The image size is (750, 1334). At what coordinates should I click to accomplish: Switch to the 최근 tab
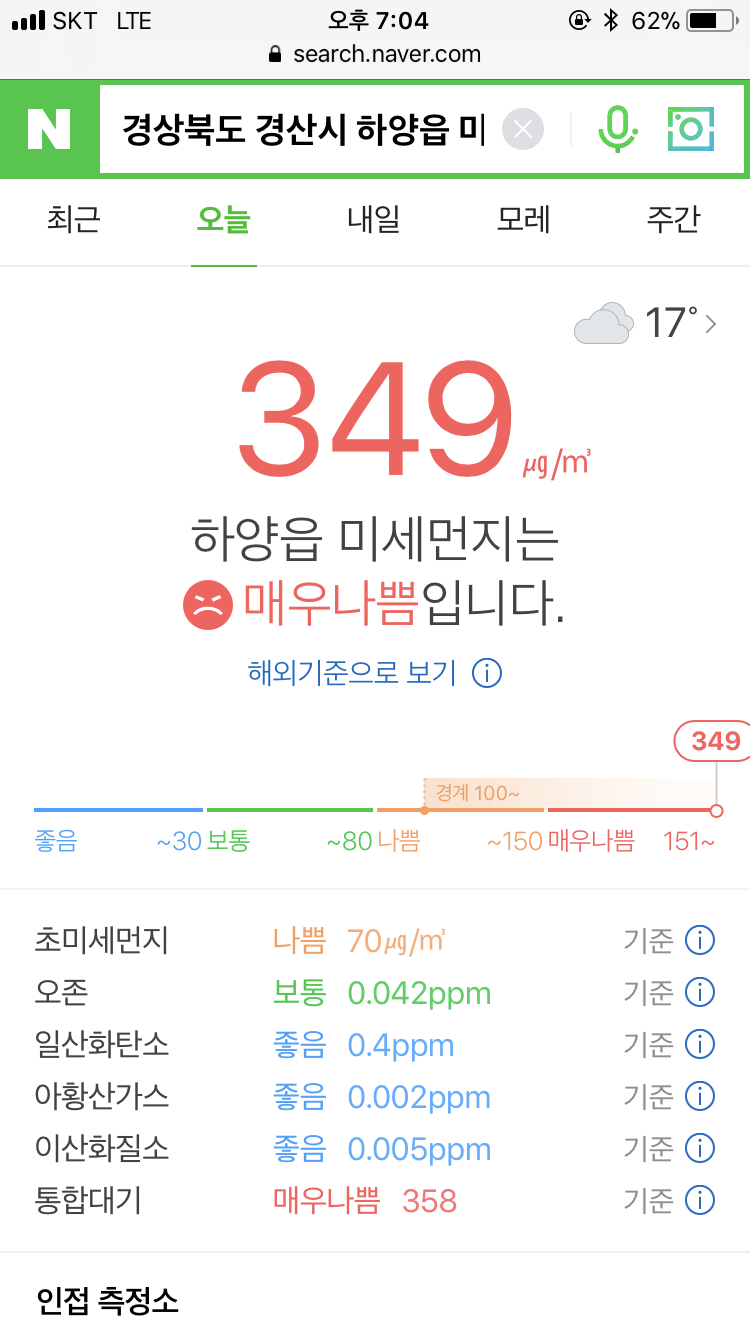point(74,220)
